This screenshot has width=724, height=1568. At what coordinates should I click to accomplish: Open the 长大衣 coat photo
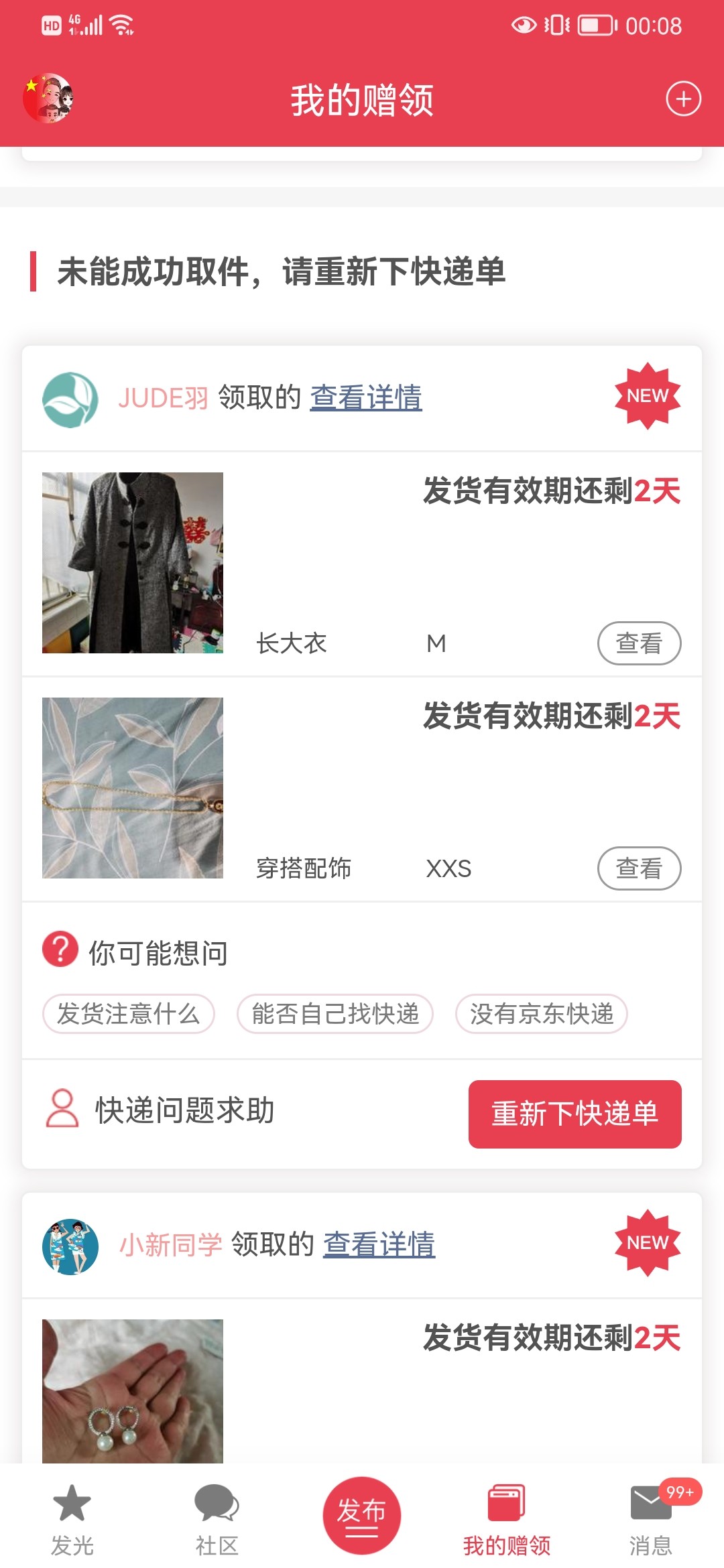[x=133, y=563]
